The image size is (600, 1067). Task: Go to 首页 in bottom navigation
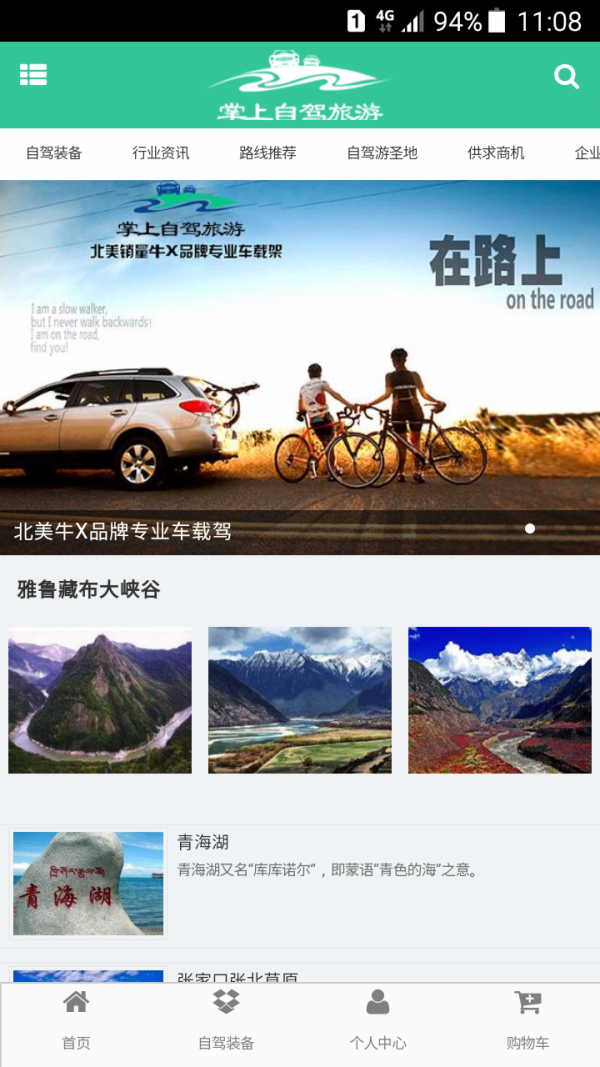tap(76, 1020)
